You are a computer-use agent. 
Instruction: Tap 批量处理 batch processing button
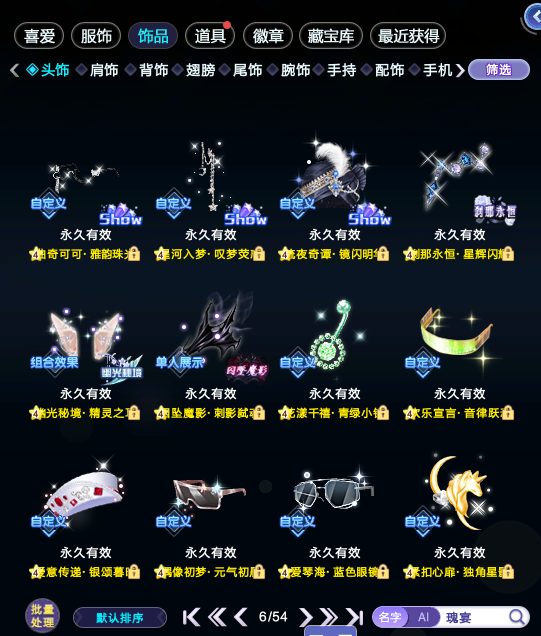(42, 616)
